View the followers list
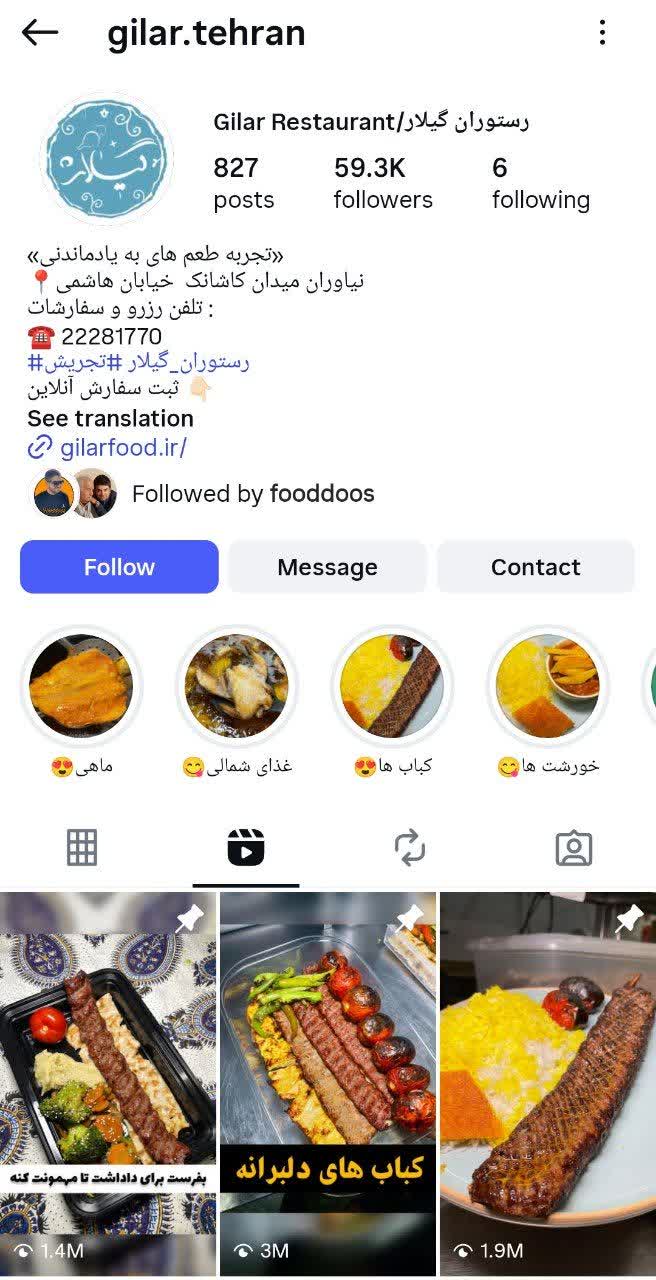This screenshot has width=656, height=1280. 383,184
